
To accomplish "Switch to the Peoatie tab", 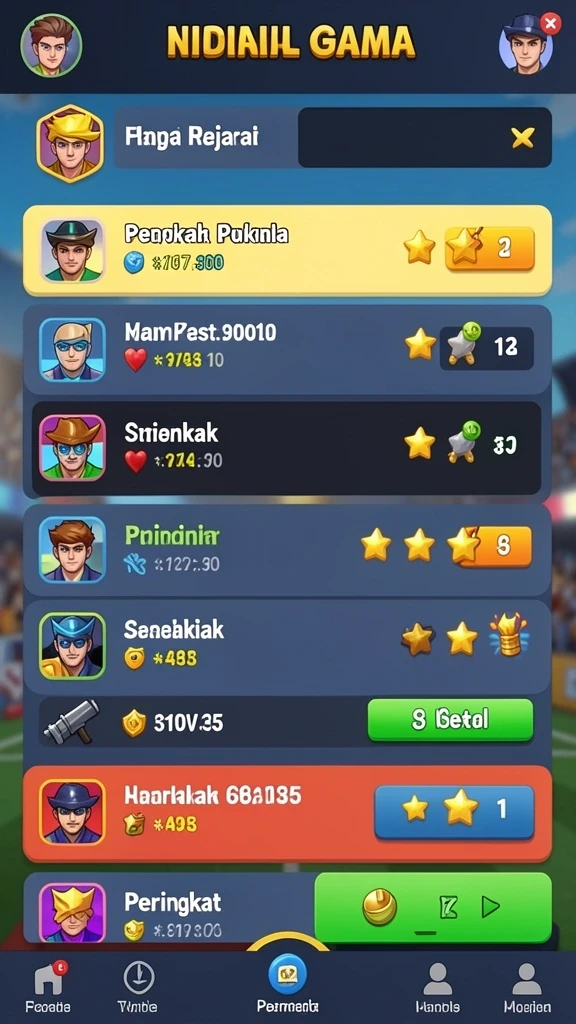I will [x=48, y=987].
